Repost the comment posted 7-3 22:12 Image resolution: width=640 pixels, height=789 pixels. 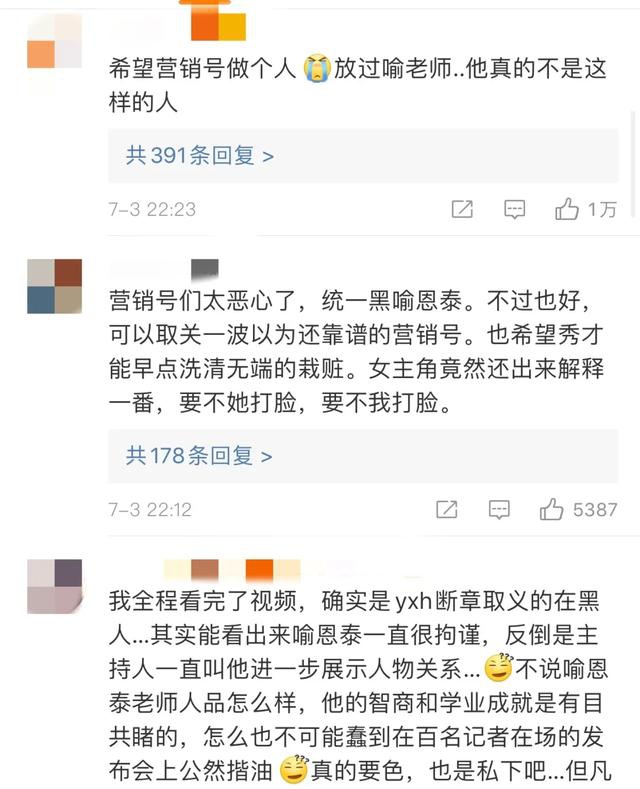447,509
